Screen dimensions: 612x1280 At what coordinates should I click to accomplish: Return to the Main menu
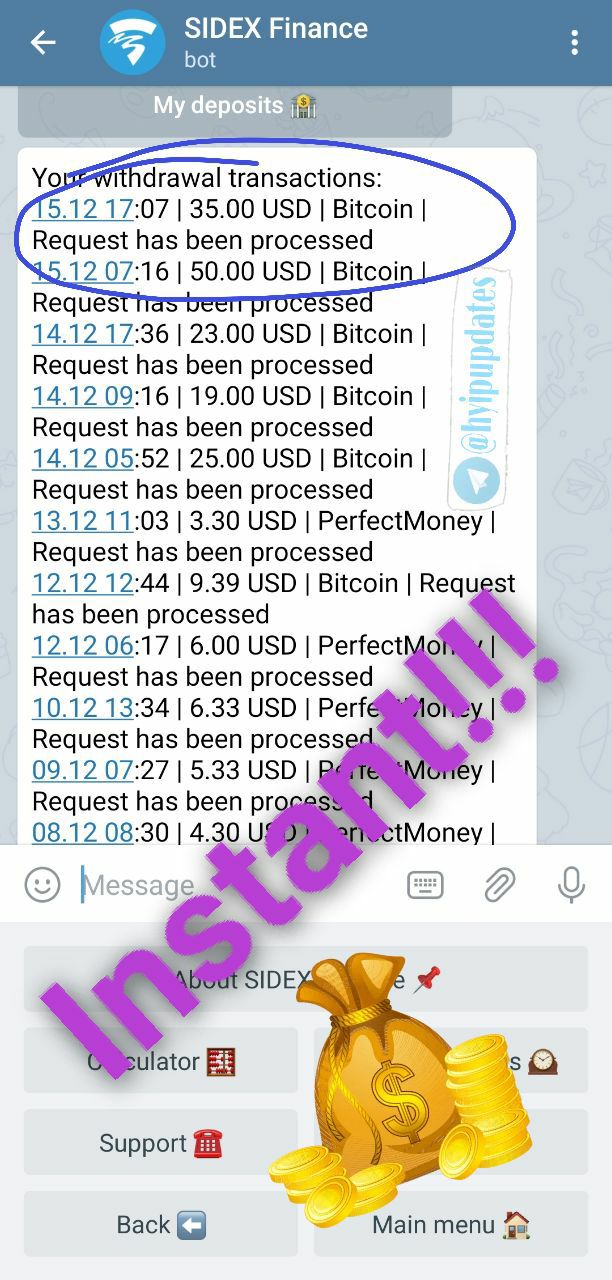(450, 1225)
